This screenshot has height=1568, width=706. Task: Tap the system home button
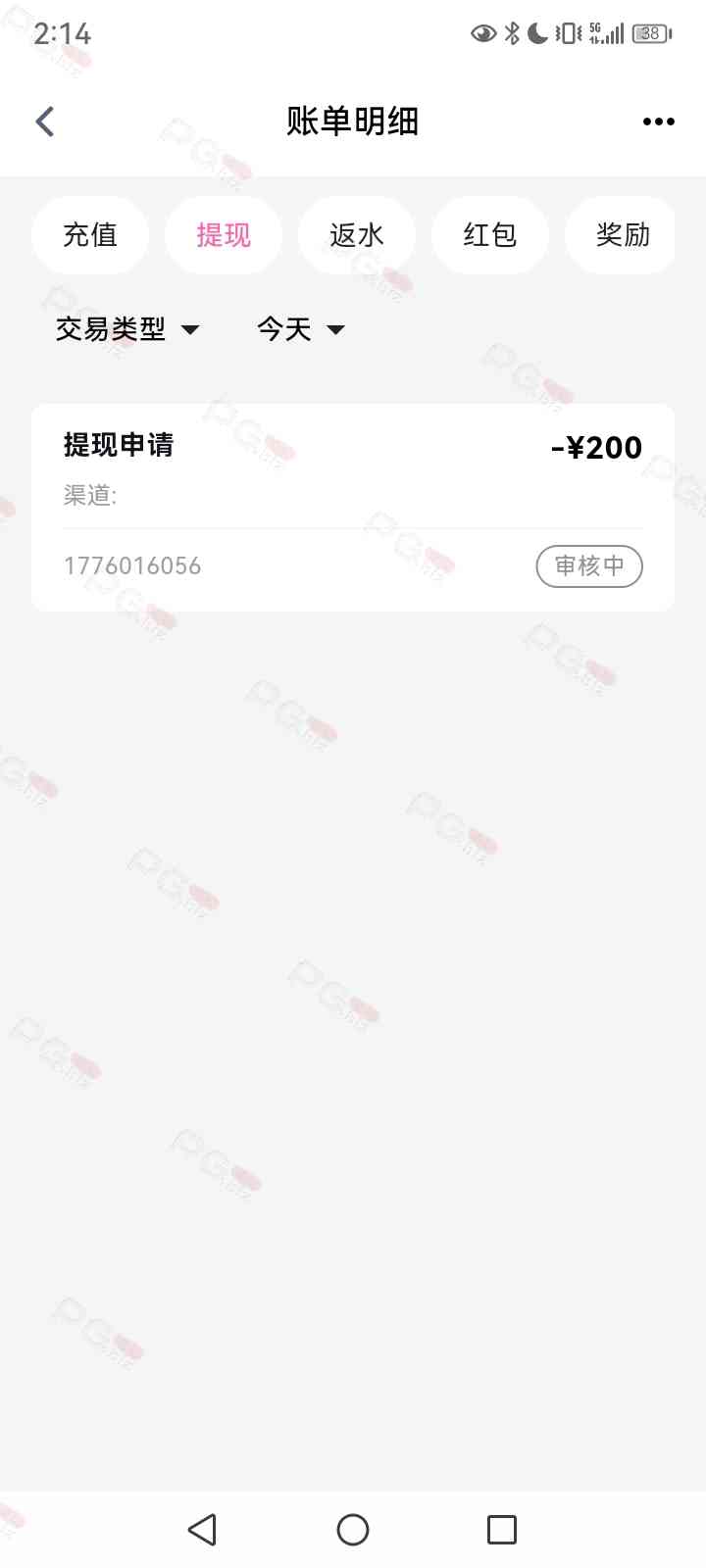pyautogui.click(x=353, y=1530)
